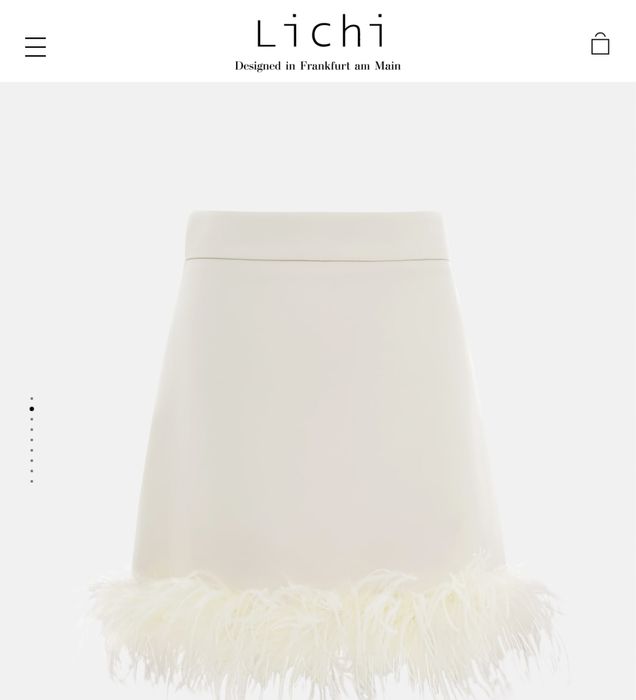Open the hamburger navigation menu
Viewport: 636px width, 700px height.
[35, 47]
